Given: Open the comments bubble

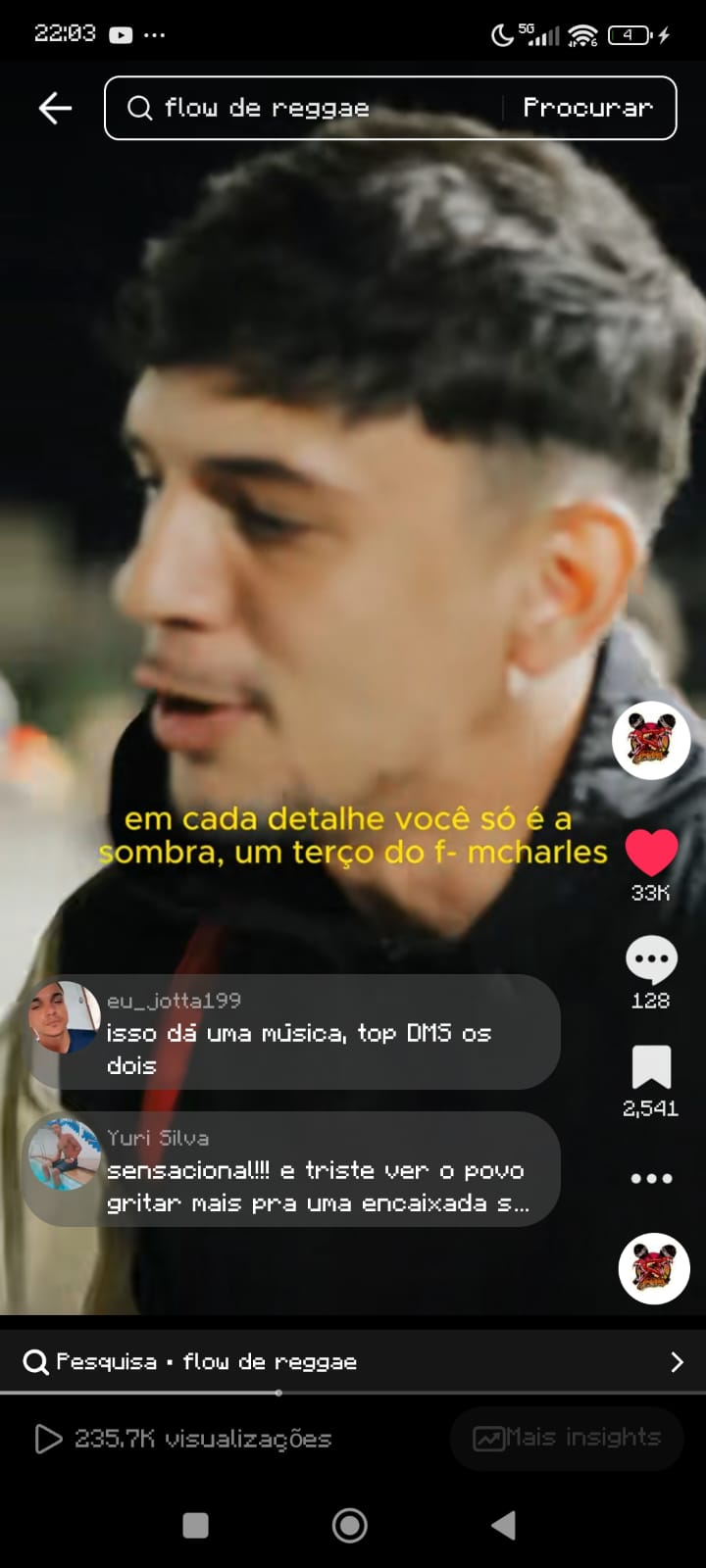Looking at the screenshot, I should coord(651,960).
